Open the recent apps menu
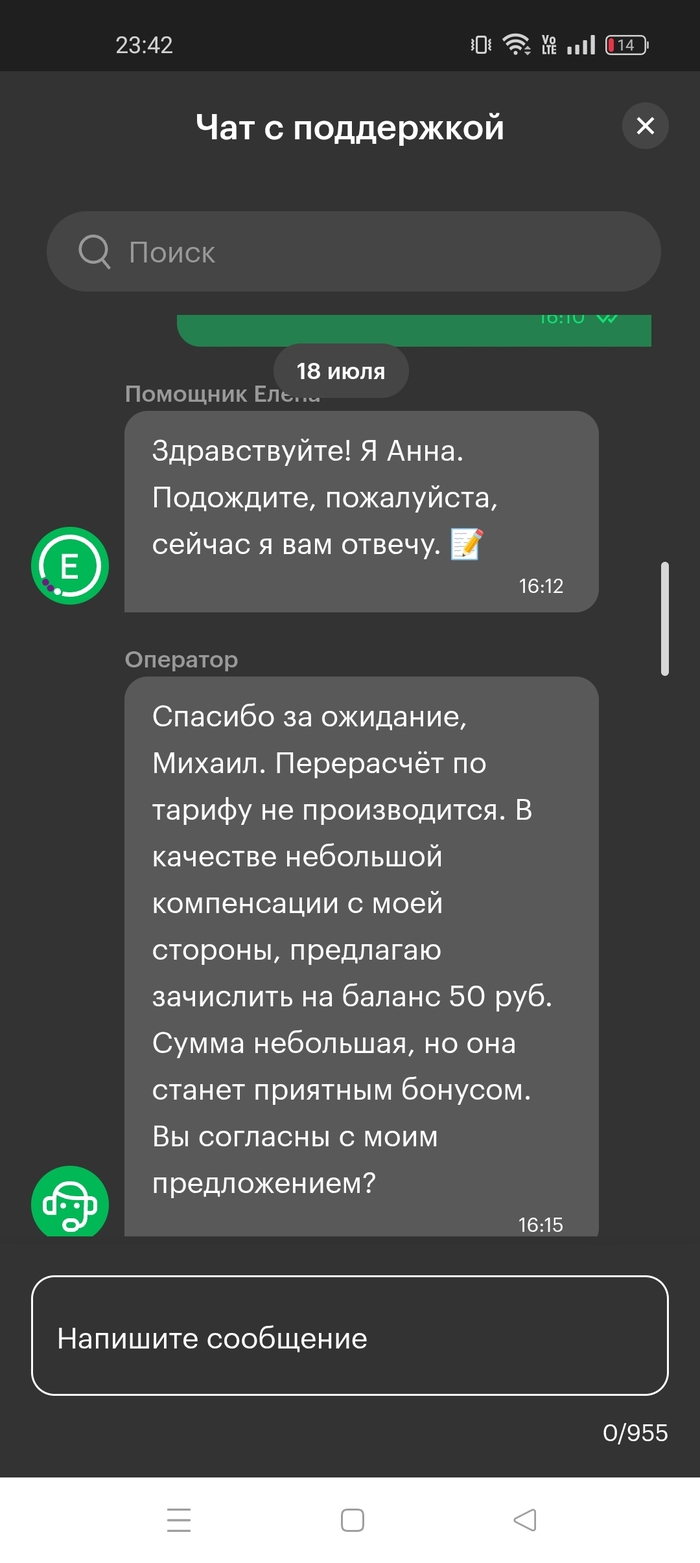This screenshot has width=700, height=1563. coord(178,1520)
